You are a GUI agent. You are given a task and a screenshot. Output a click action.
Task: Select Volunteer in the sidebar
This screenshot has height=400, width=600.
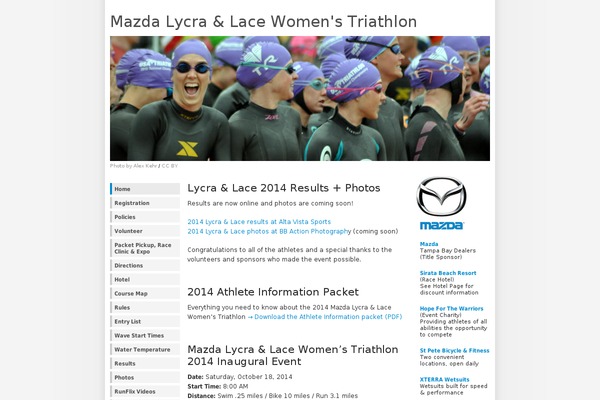point(128,231)
